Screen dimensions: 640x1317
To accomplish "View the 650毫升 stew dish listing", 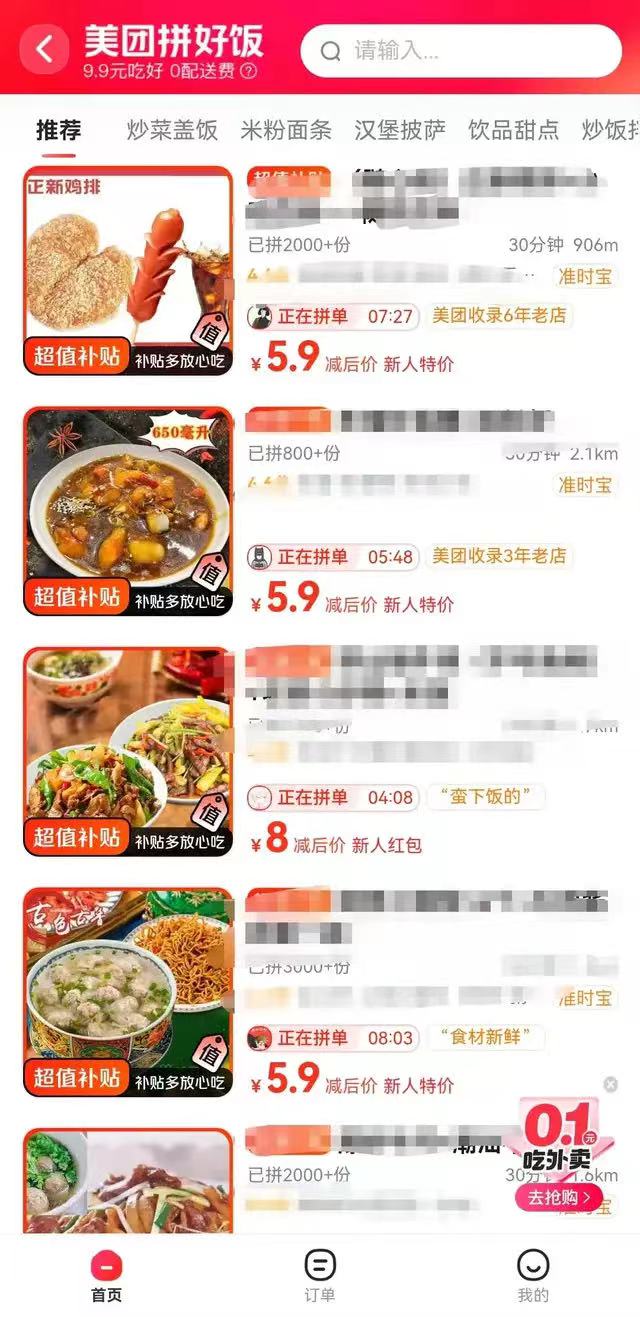I will click(128, 511).
